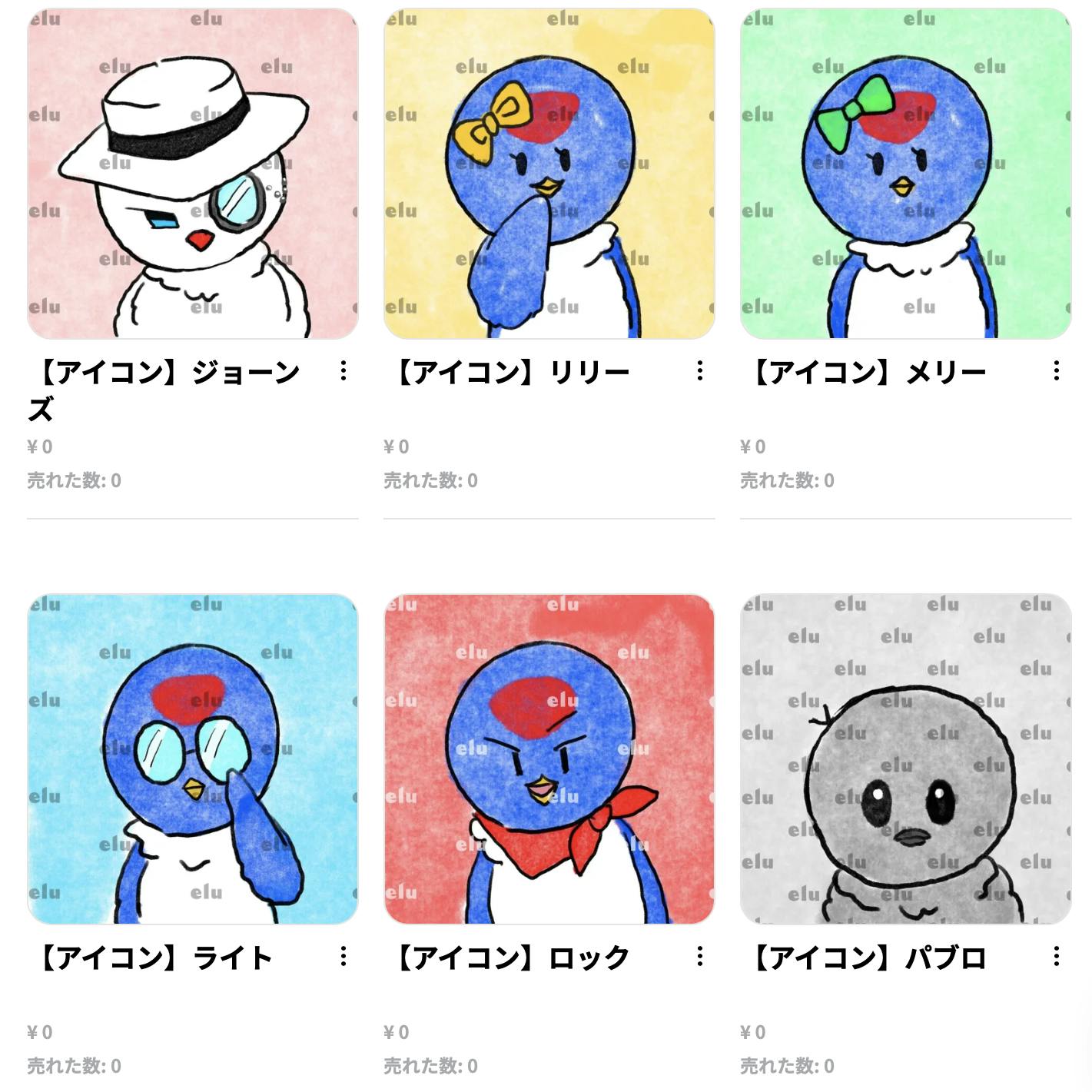The image size is (1092, 1092).
Task: Open the overflow menu for メリー
Action: pyautogui.click(x=1057, y=372)
